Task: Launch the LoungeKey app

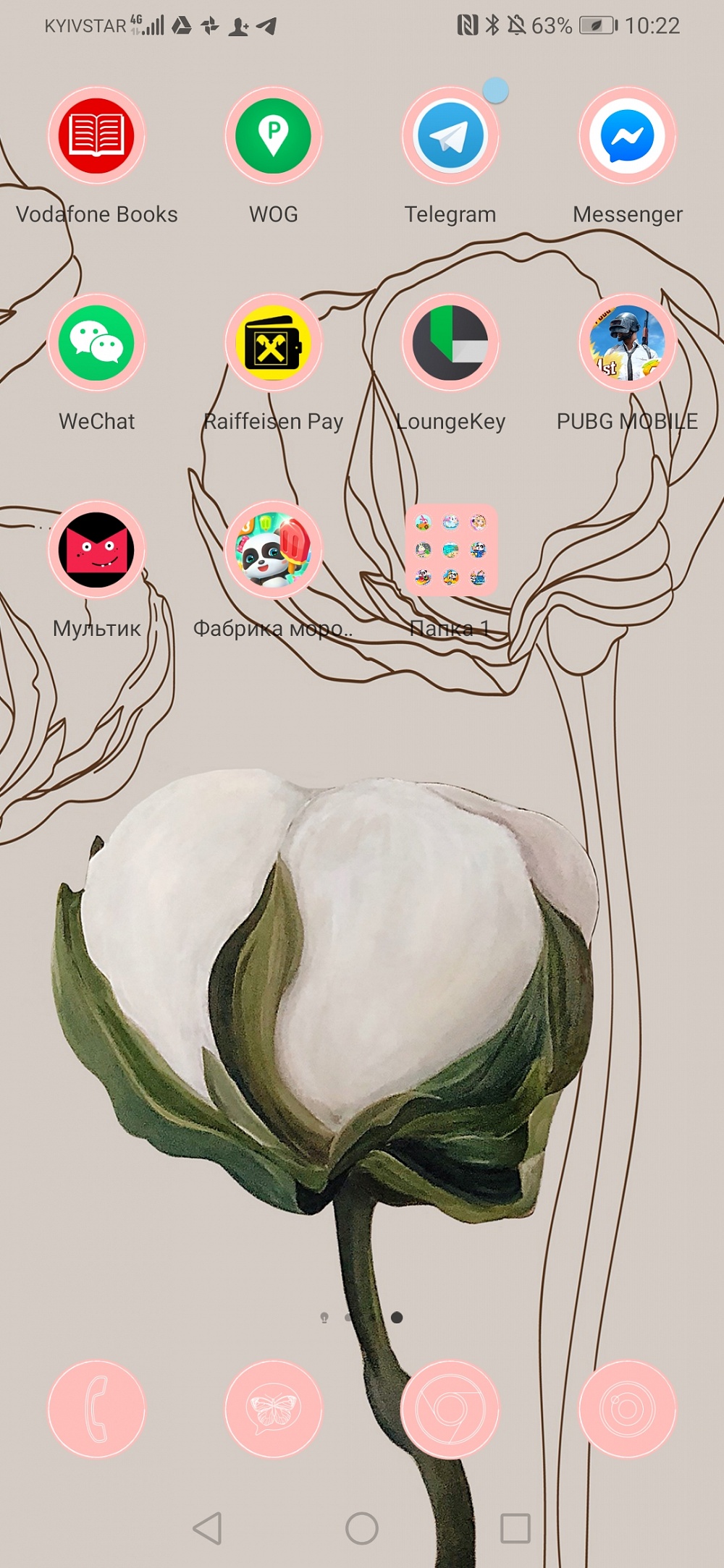Action: (450, 343)
